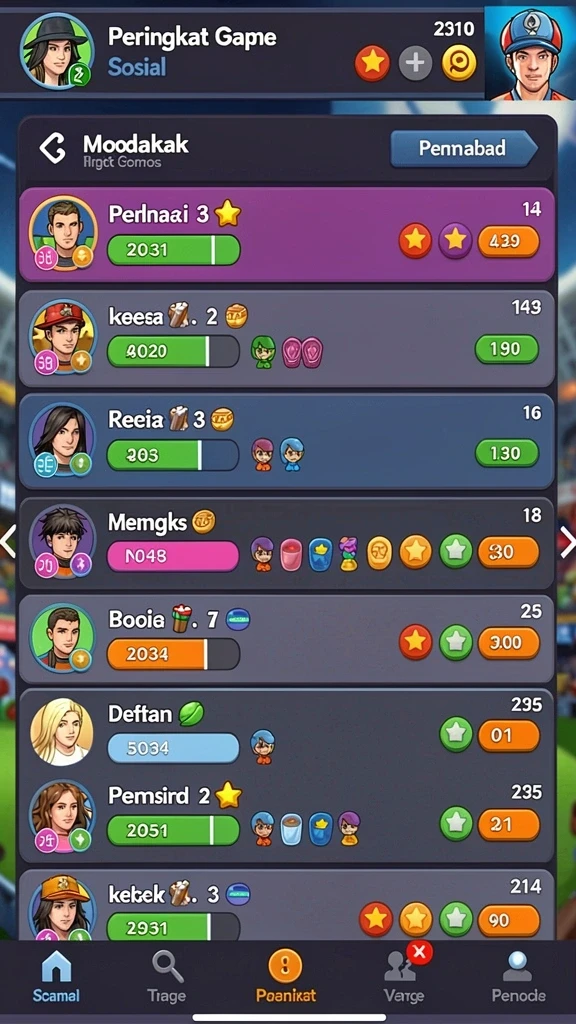This screenshot has width=576, height=1024.
Task: Tap the 439 button in Perlnaai's row
Action: (x=509, y=241)
